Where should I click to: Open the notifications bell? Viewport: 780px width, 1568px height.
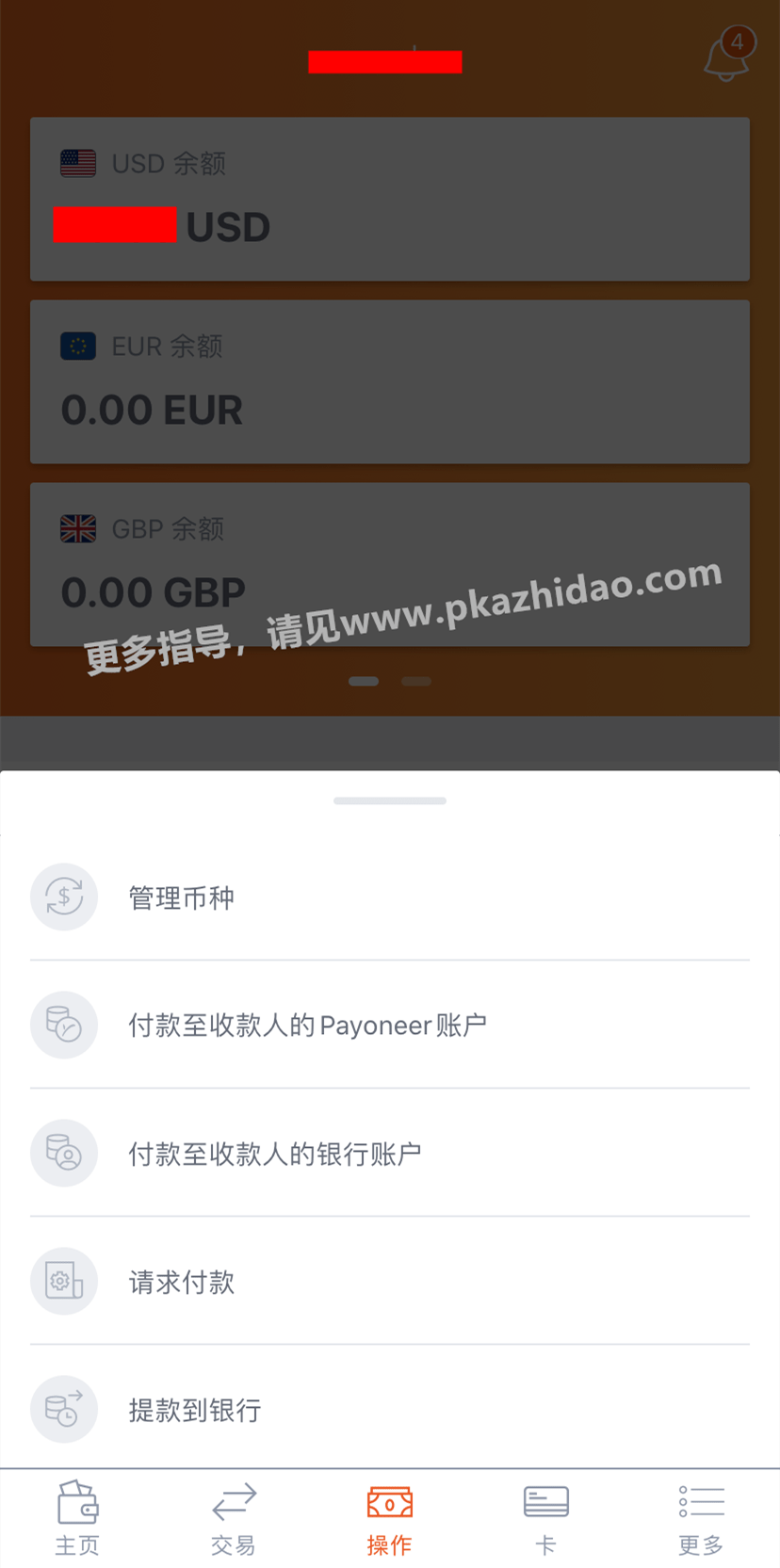[727, 57]
